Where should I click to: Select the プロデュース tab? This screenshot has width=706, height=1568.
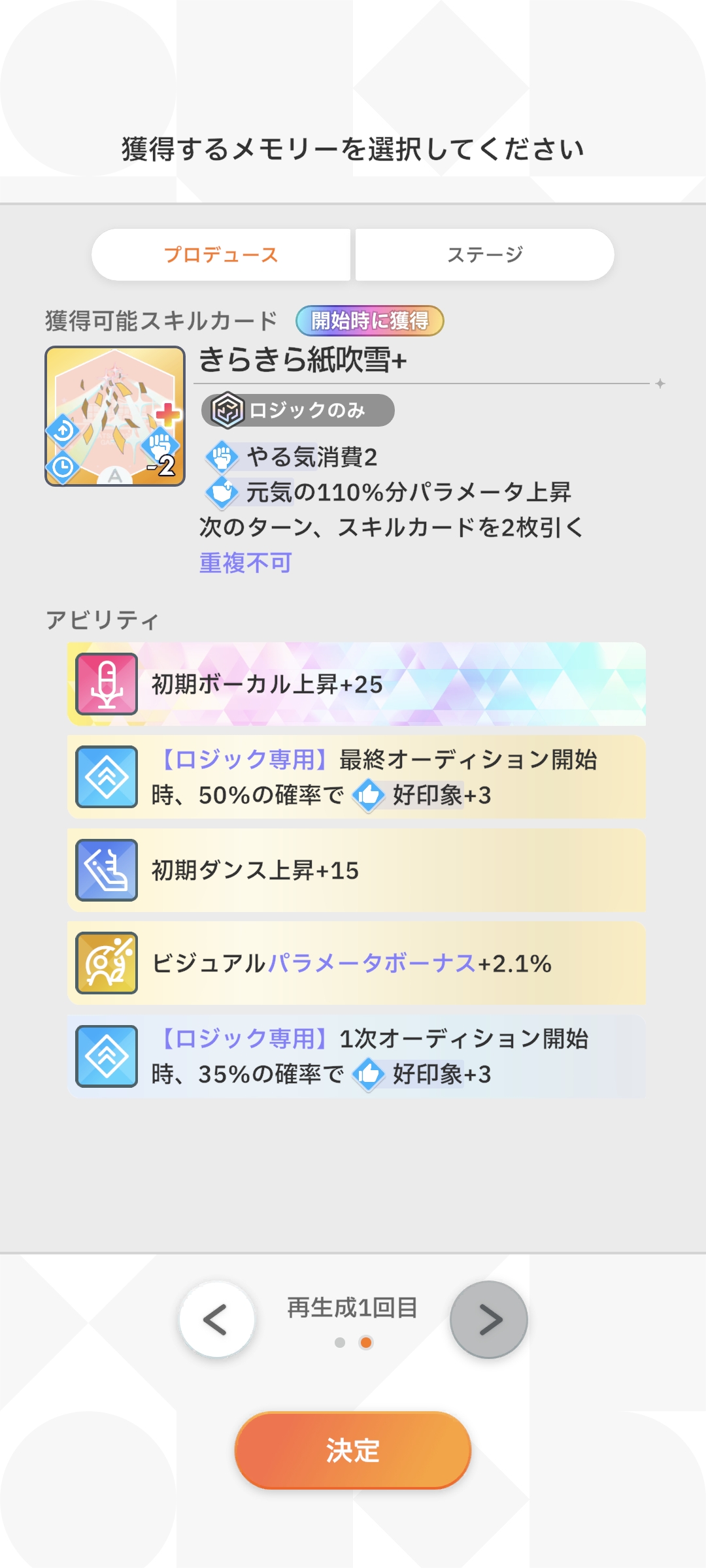pyautogui.click(x=221, y=255)
